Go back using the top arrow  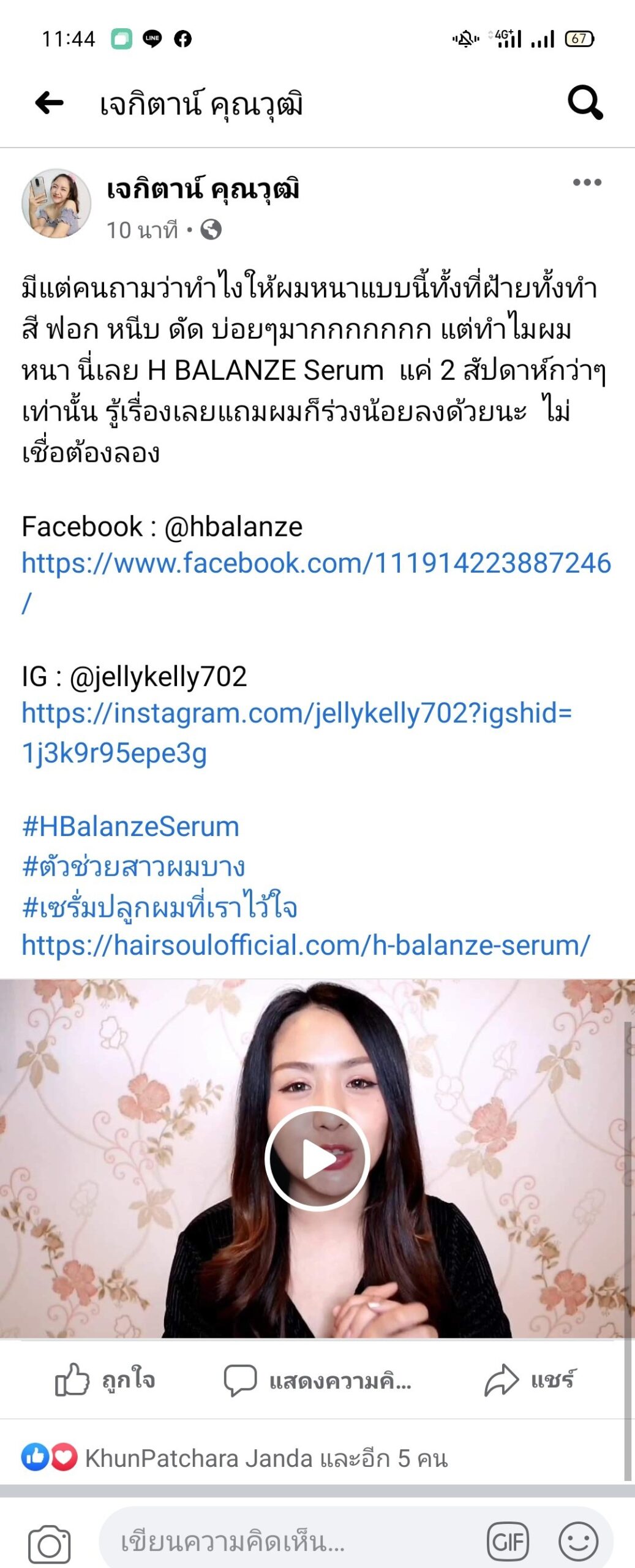point(49,103)
